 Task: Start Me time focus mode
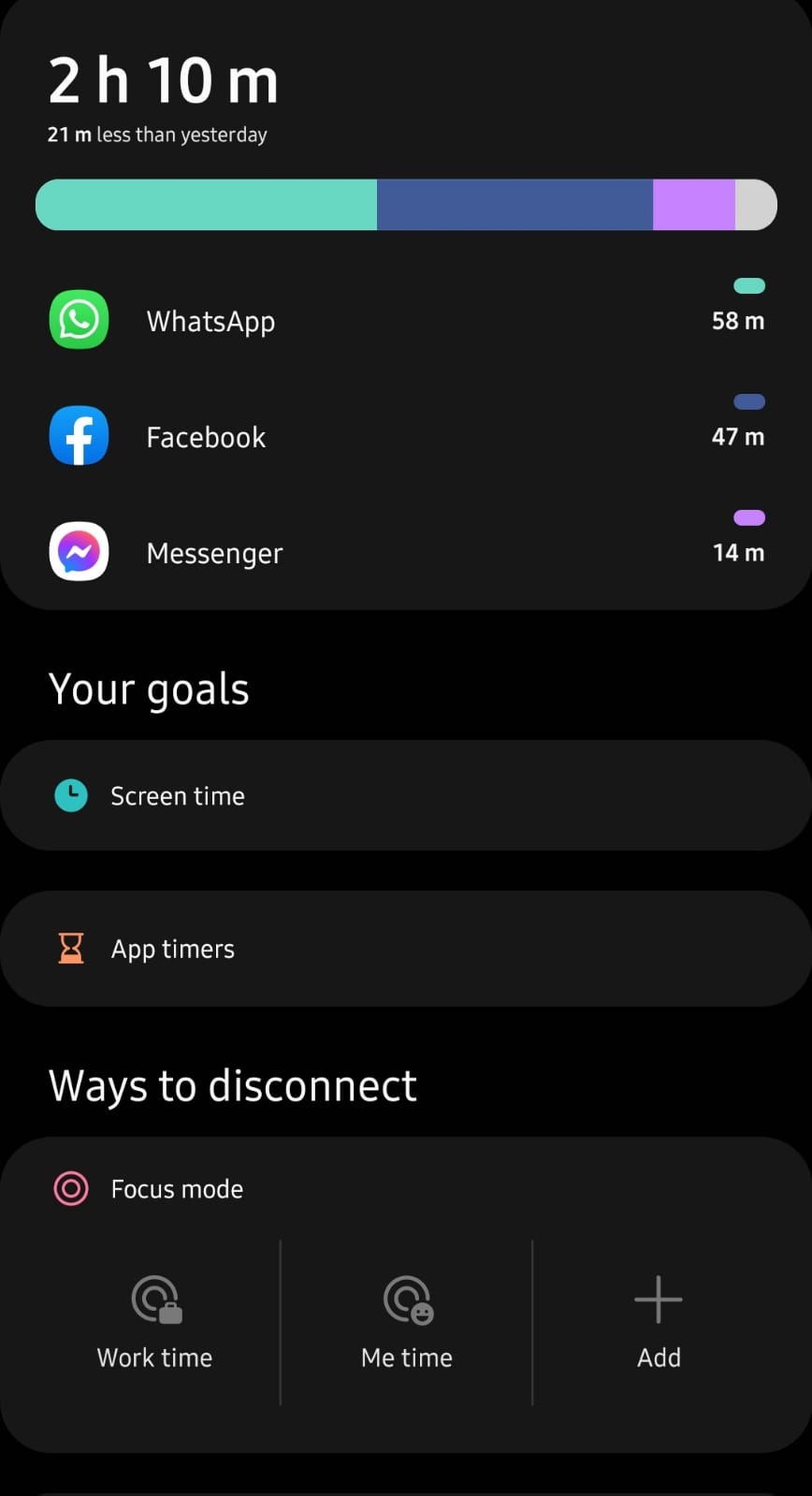click(x=407, y=1321)
